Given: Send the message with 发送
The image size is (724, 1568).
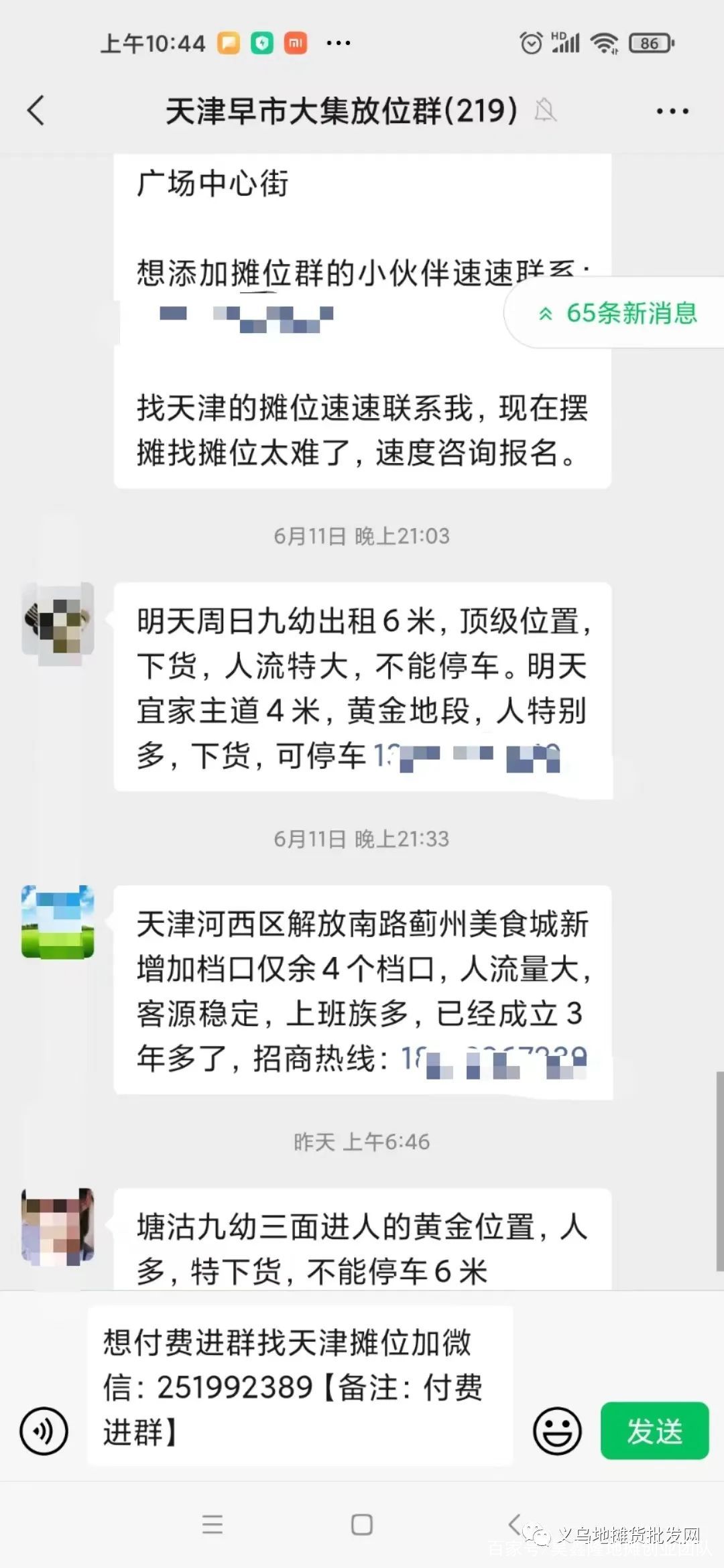Looking at the screenshot, I should pyautogui.click(x=654, y=1431).
